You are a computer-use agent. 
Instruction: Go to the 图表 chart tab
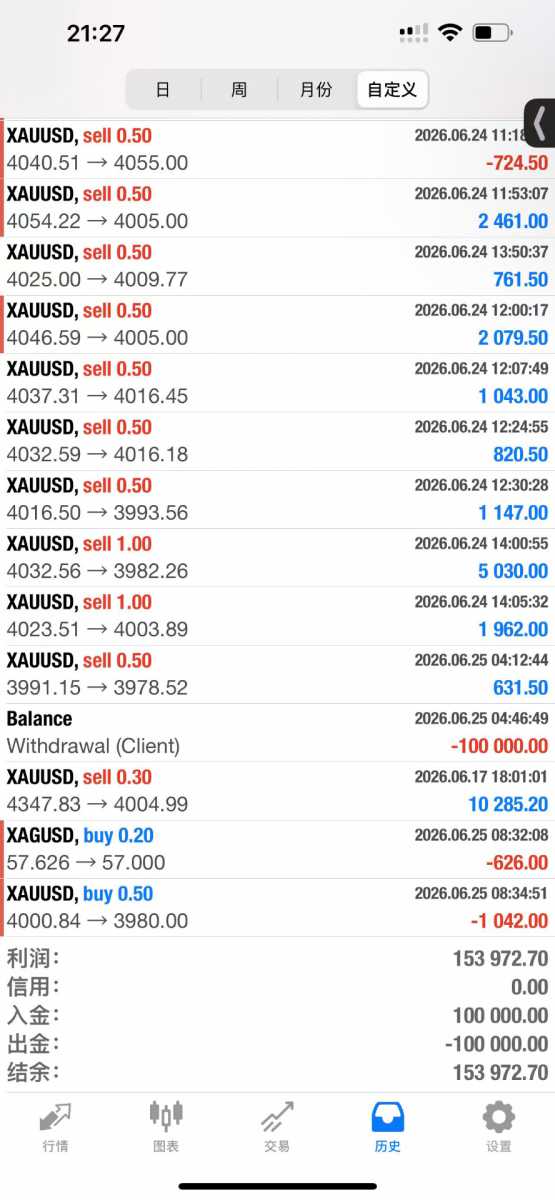click(166, 1128)
